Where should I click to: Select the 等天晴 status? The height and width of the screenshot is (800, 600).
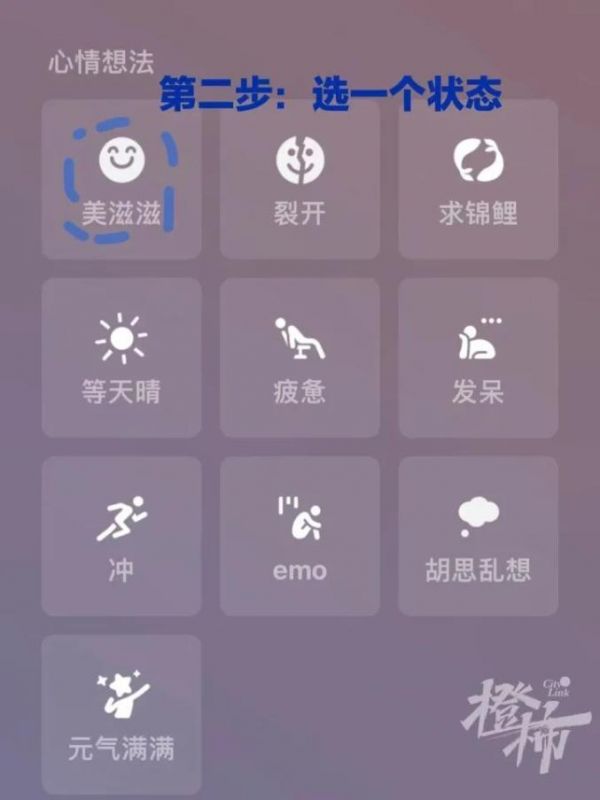pyautogui.click(x=121, y=358)
